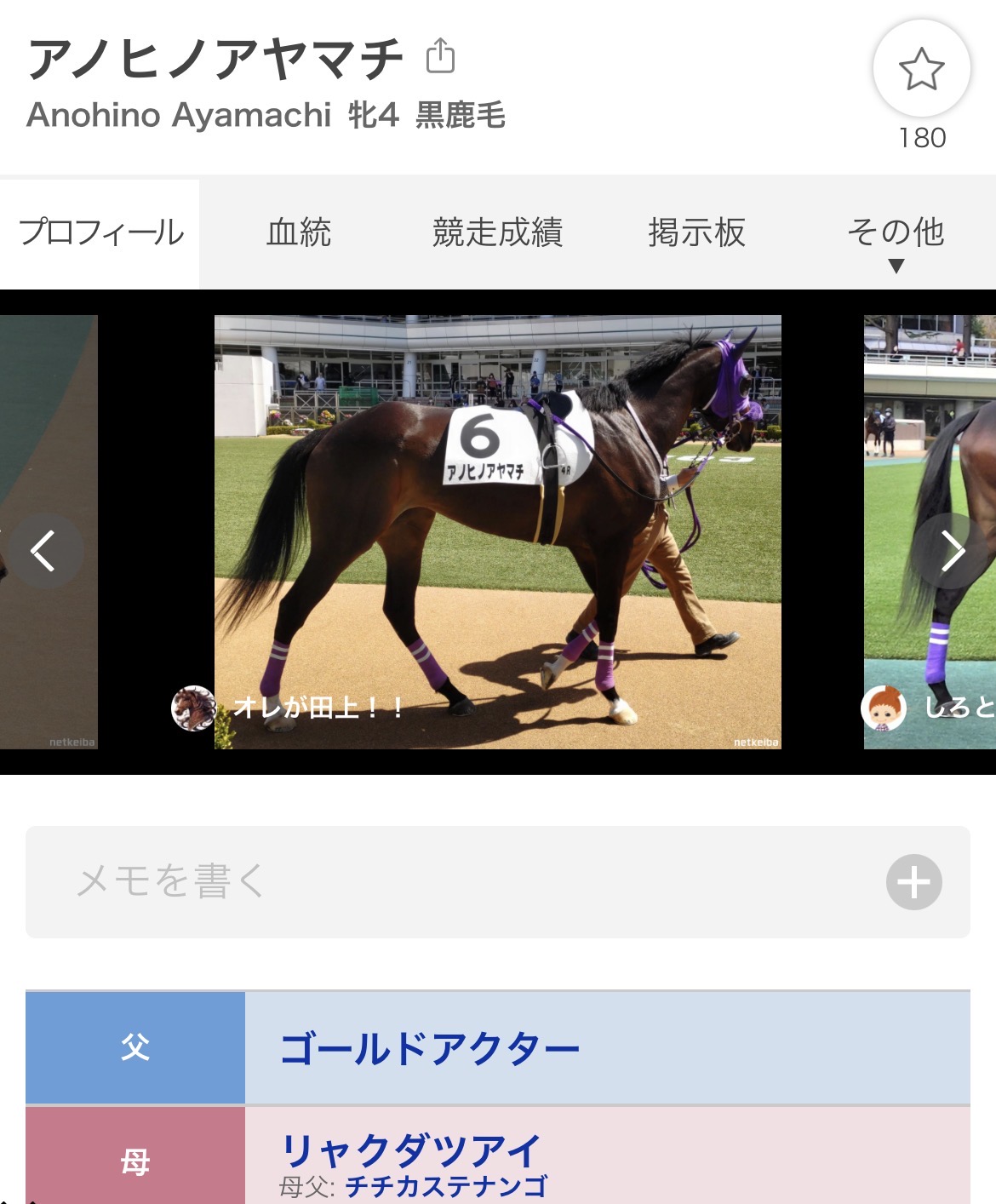Image resolution: width=996 pixels, height=1204 pixels.
Task: Open broodmare sire チチカステナンゴ's page
Action: pyautogui.click(x=446, y=1186)
